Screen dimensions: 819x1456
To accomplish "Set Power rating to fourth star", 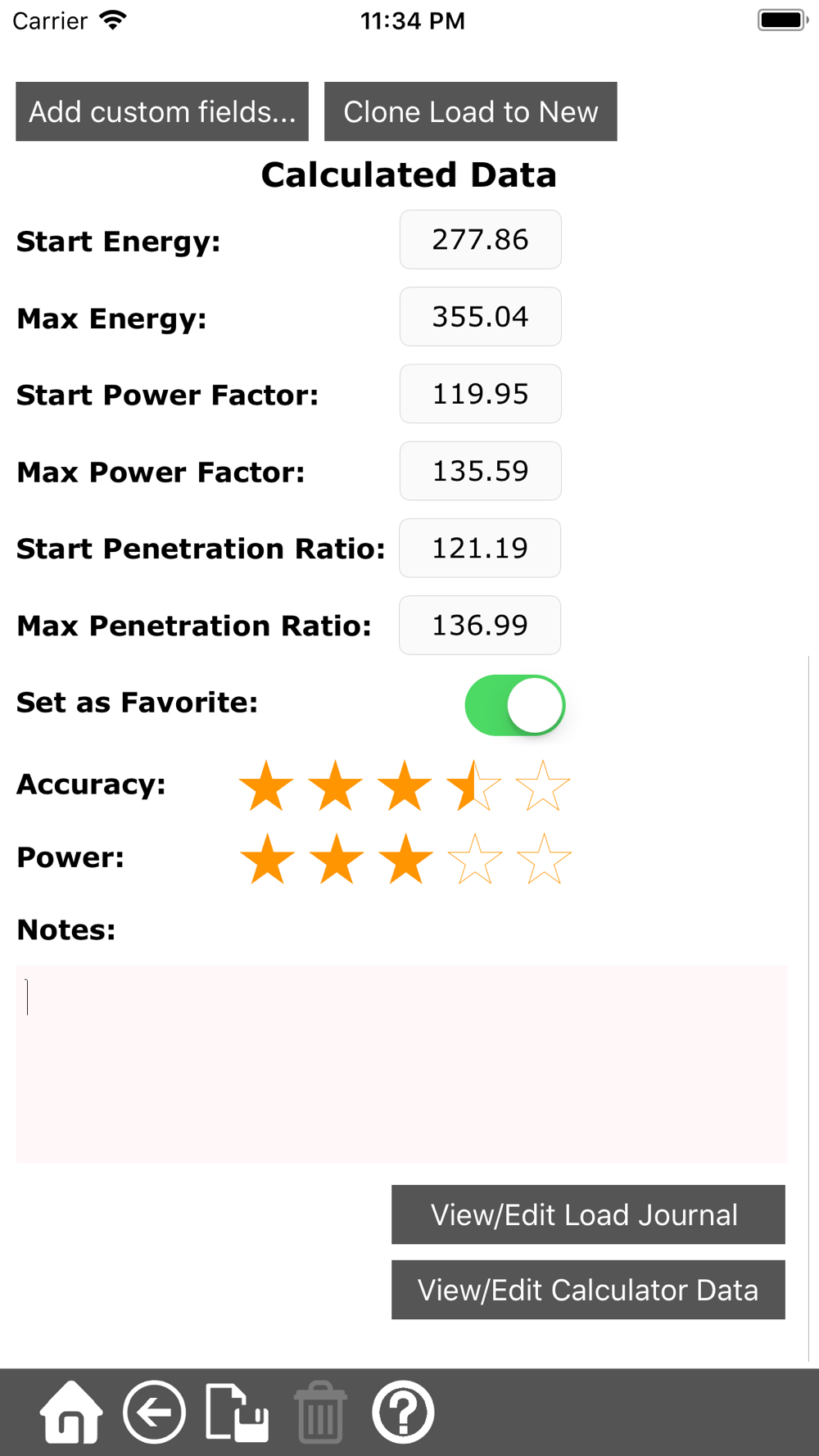I will pyautogui.click(x=475, y=859).
